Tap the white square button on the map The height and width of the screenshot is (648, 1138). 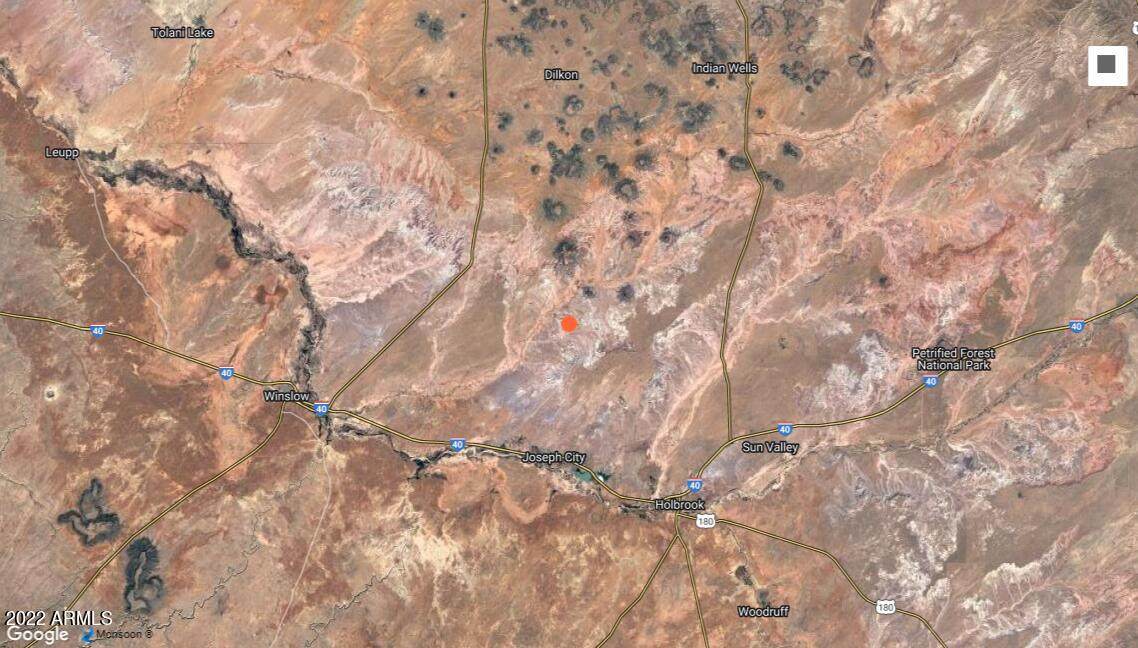point(1107,65)
